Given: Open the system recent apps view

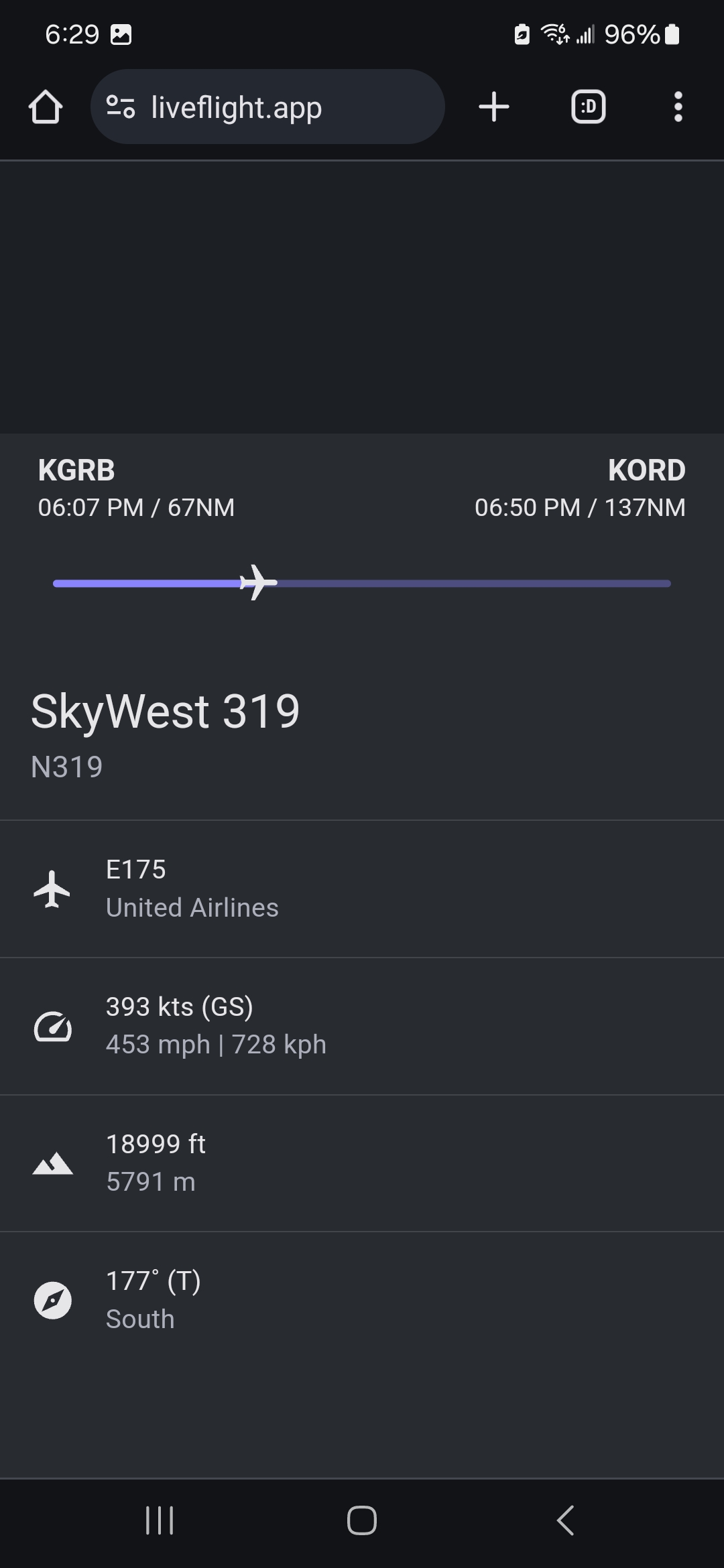Looking at the screenshot, I should [x=160, y=1520].
